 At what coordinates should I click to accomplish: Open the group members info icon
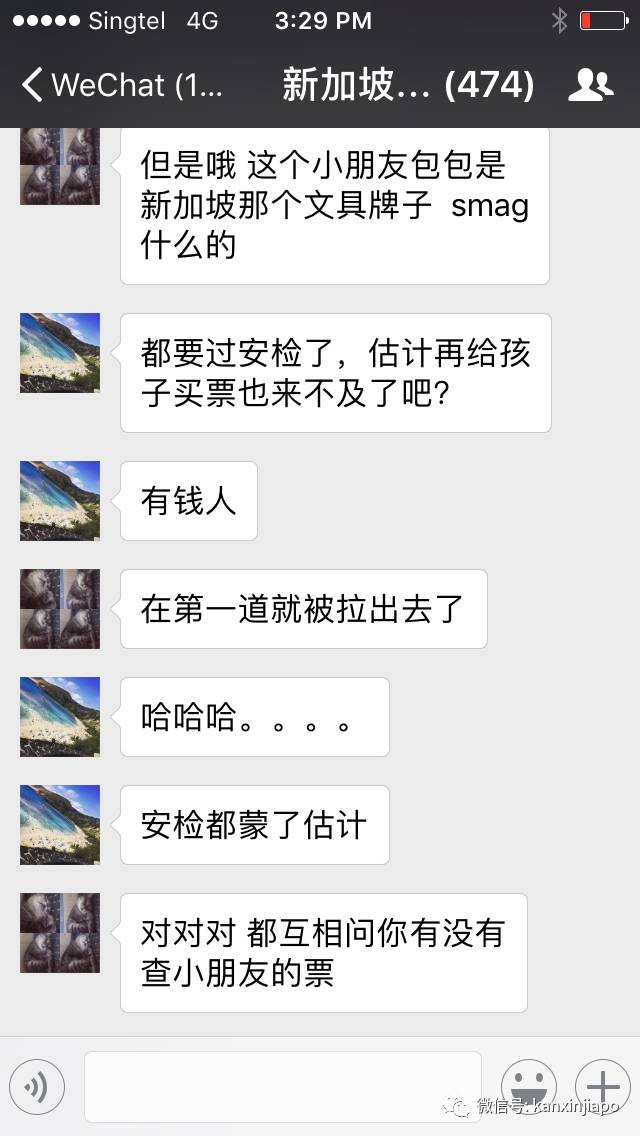[590, 85]
